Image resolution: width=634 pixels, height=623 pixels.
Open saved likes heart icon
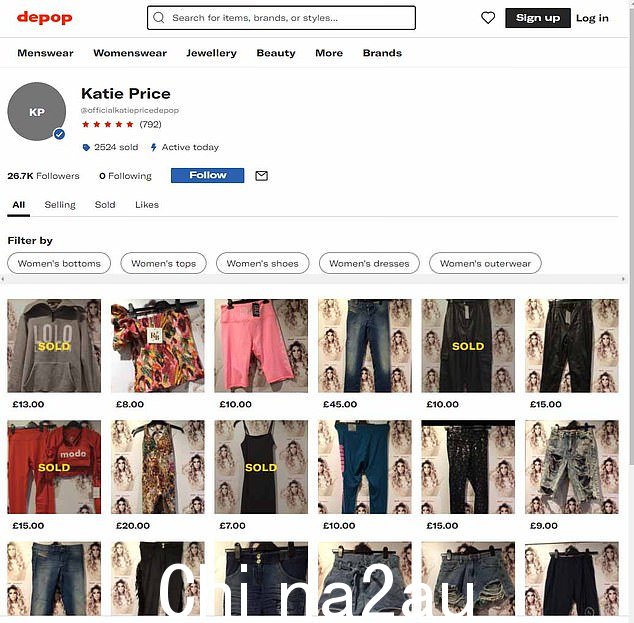(x=488, y=18)
